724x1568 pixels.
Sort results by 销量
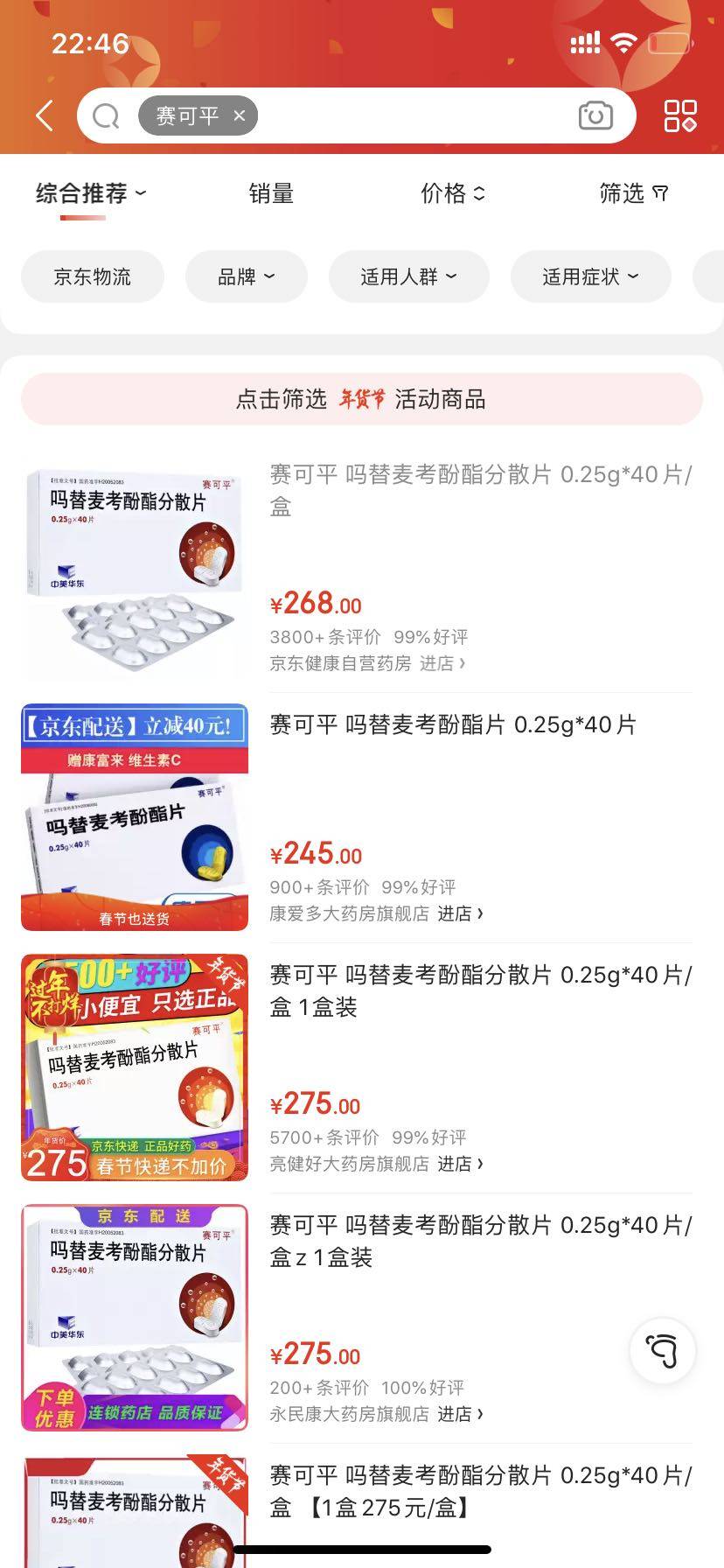pyautogui.click(x=271, y=193)
